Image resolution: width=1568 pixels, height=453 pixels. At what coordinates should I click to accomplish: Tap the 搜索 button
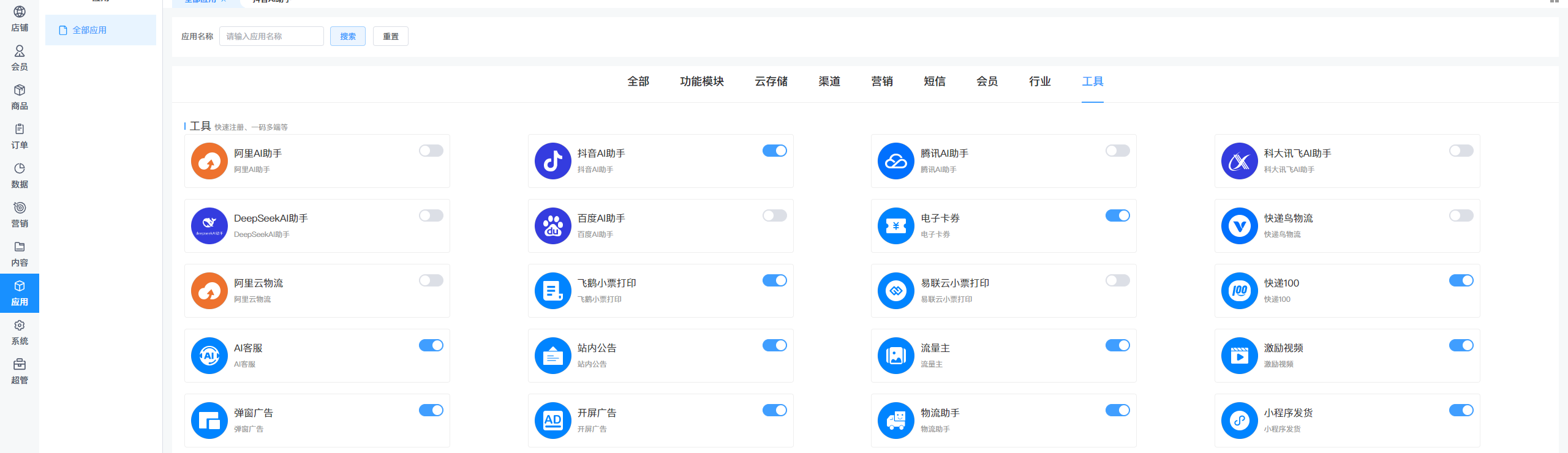pyautogui.click(x=348, y=36)
